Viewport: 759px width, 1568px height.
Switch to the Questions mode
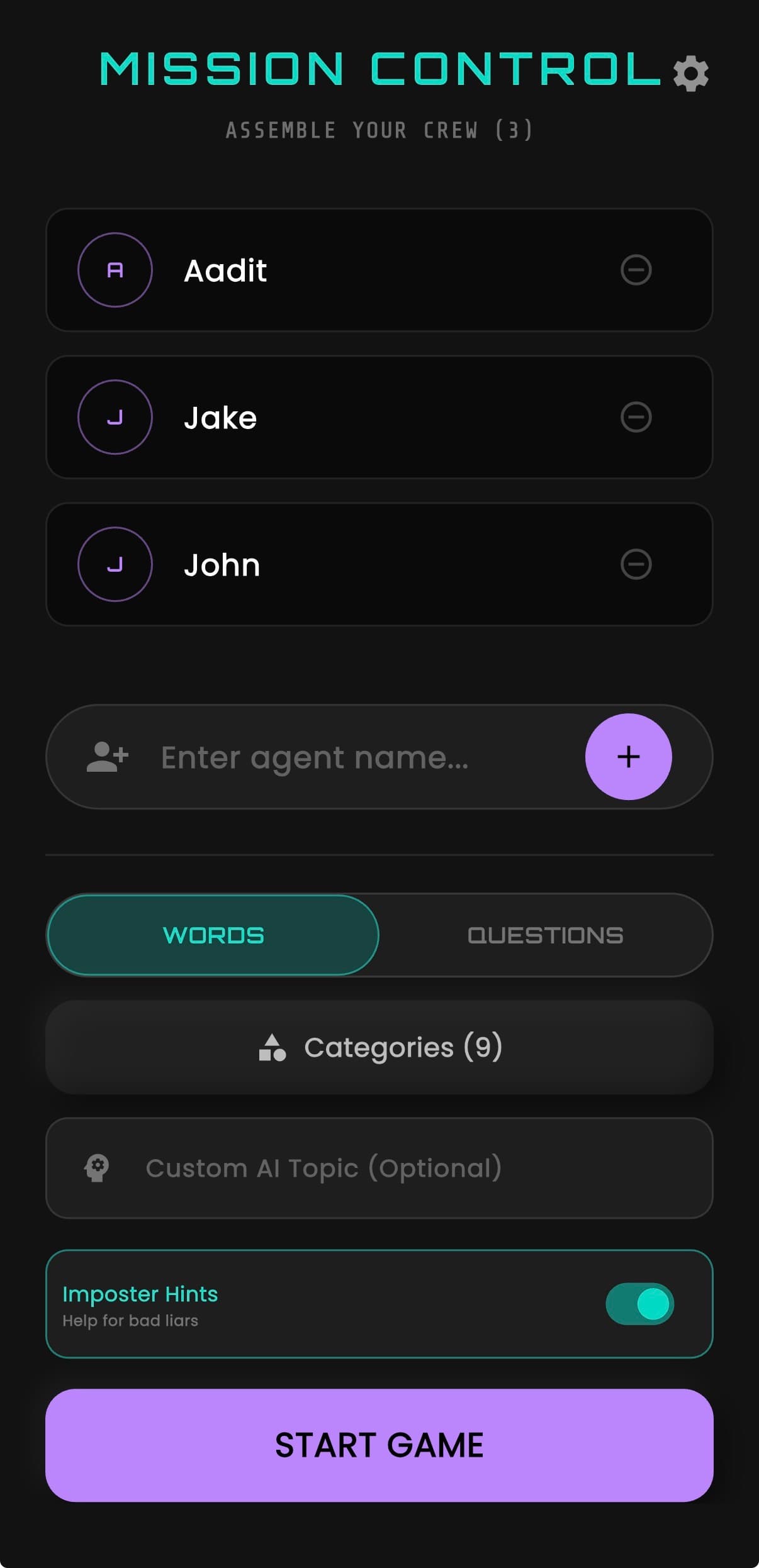pos(545,935)
